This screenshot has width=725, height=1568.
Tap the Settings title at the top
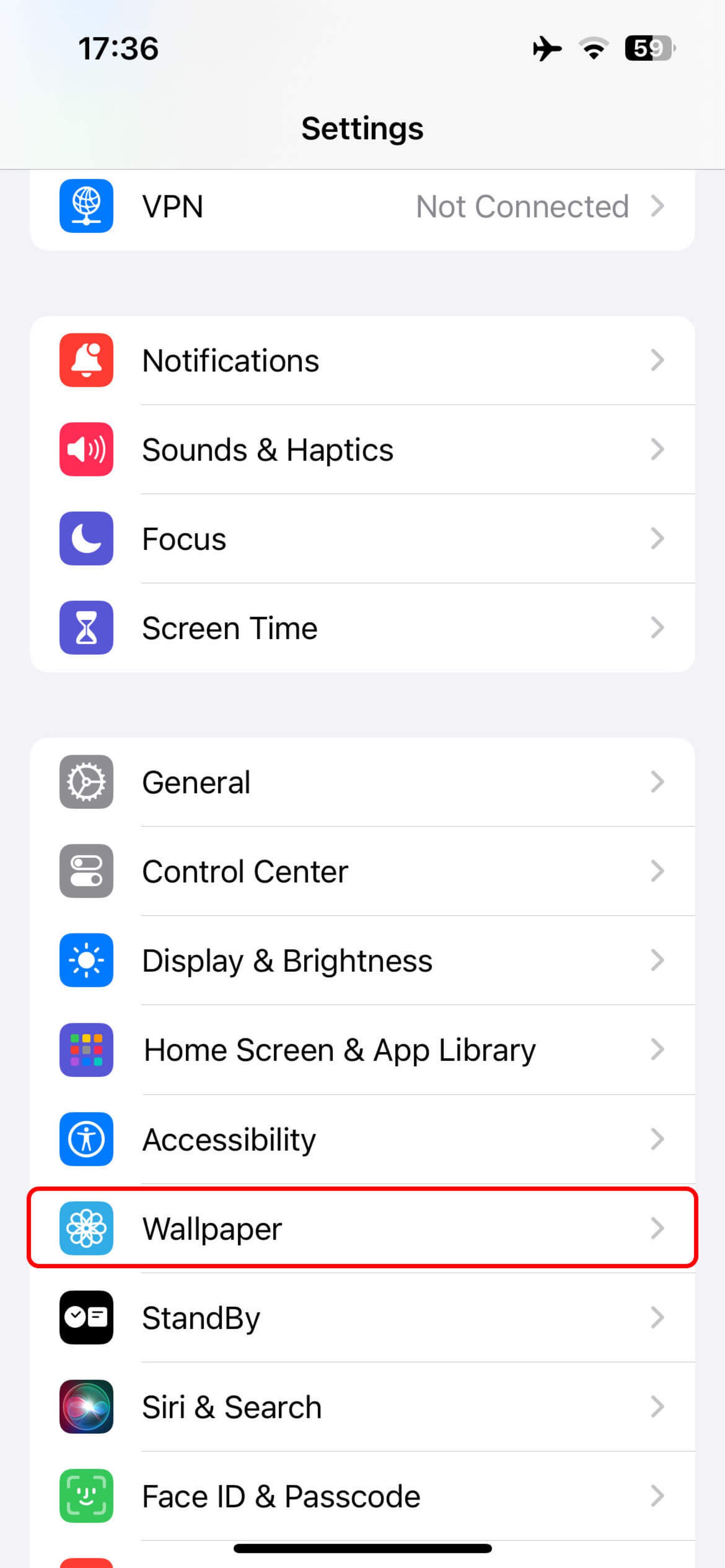pyautogui.click(x=362, y=128)
